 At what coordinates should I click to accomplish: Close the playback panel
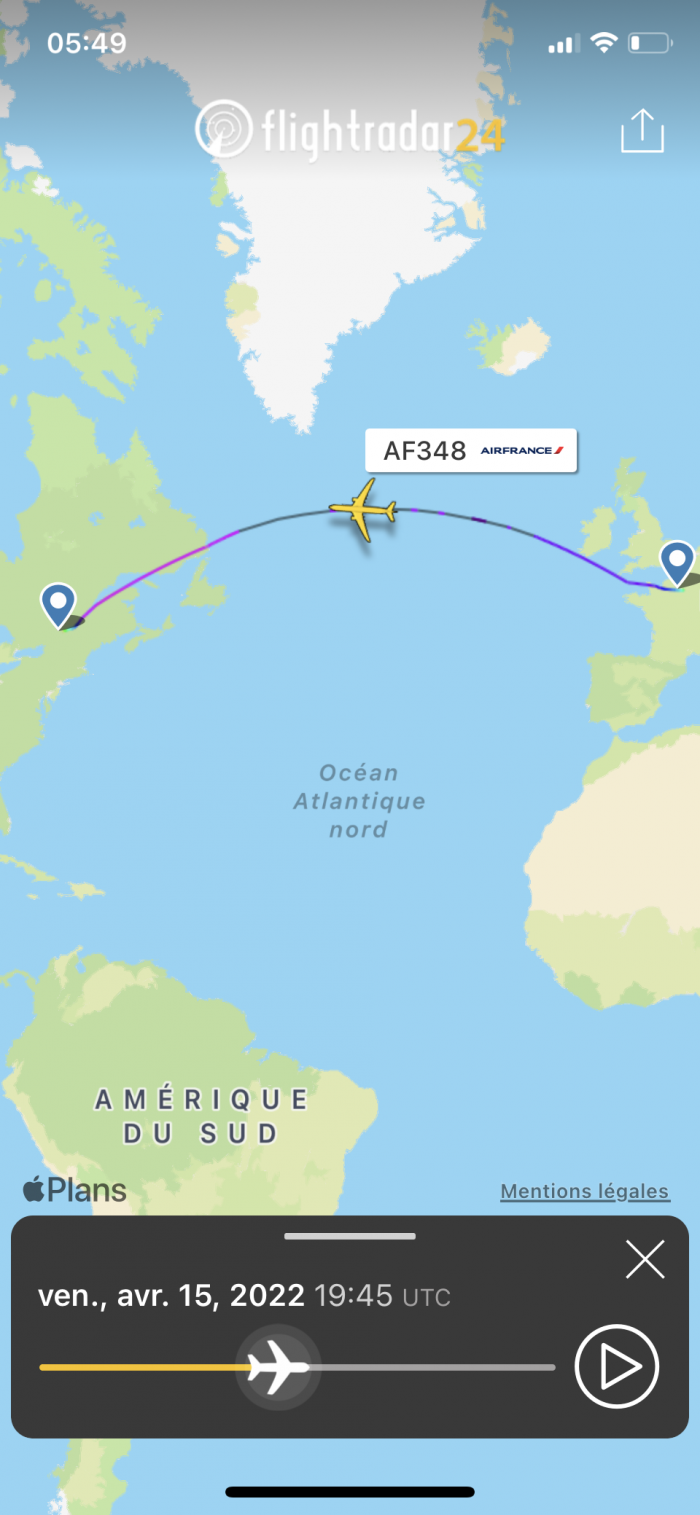click(645, 1259)
